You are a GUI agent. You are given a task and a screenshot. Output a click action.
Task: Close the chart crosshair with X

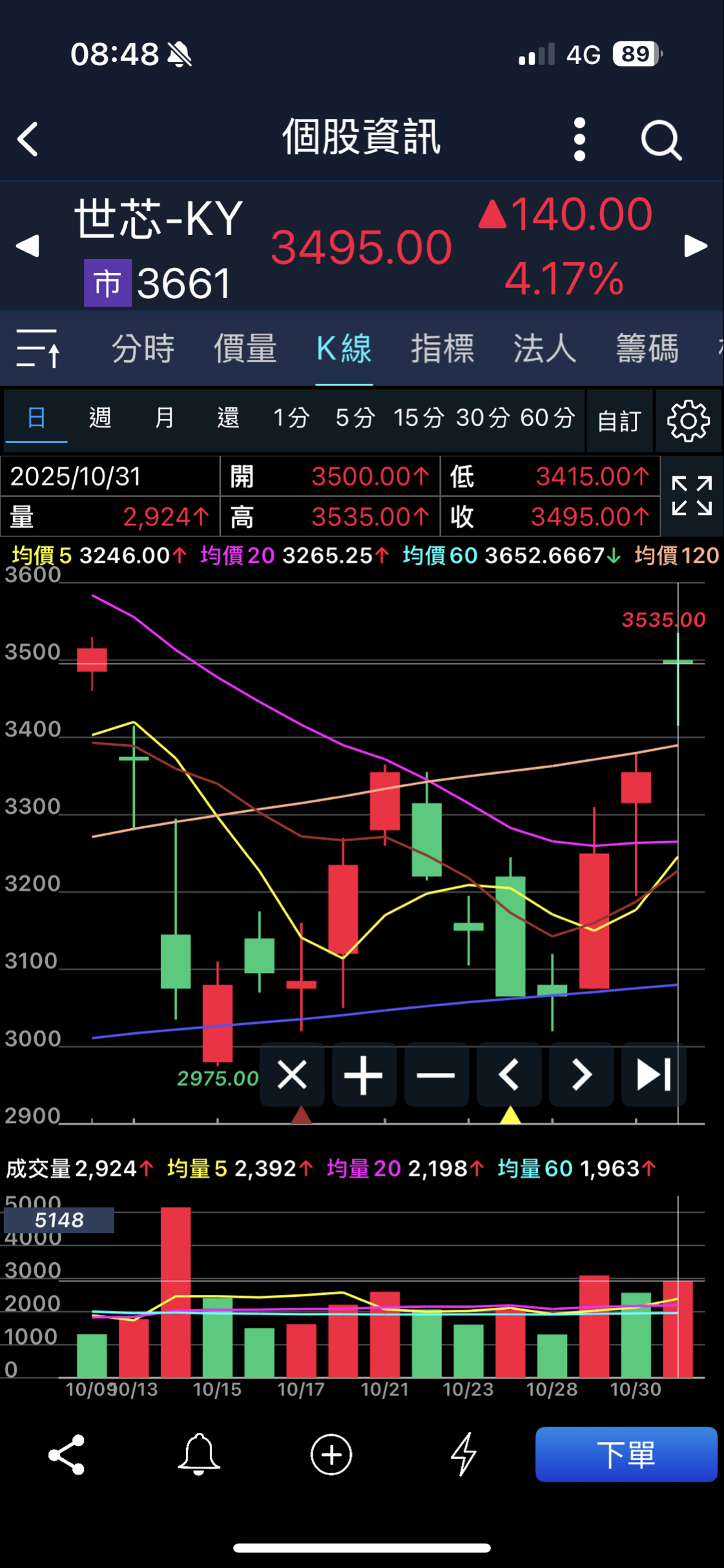tap(292, 1075)
